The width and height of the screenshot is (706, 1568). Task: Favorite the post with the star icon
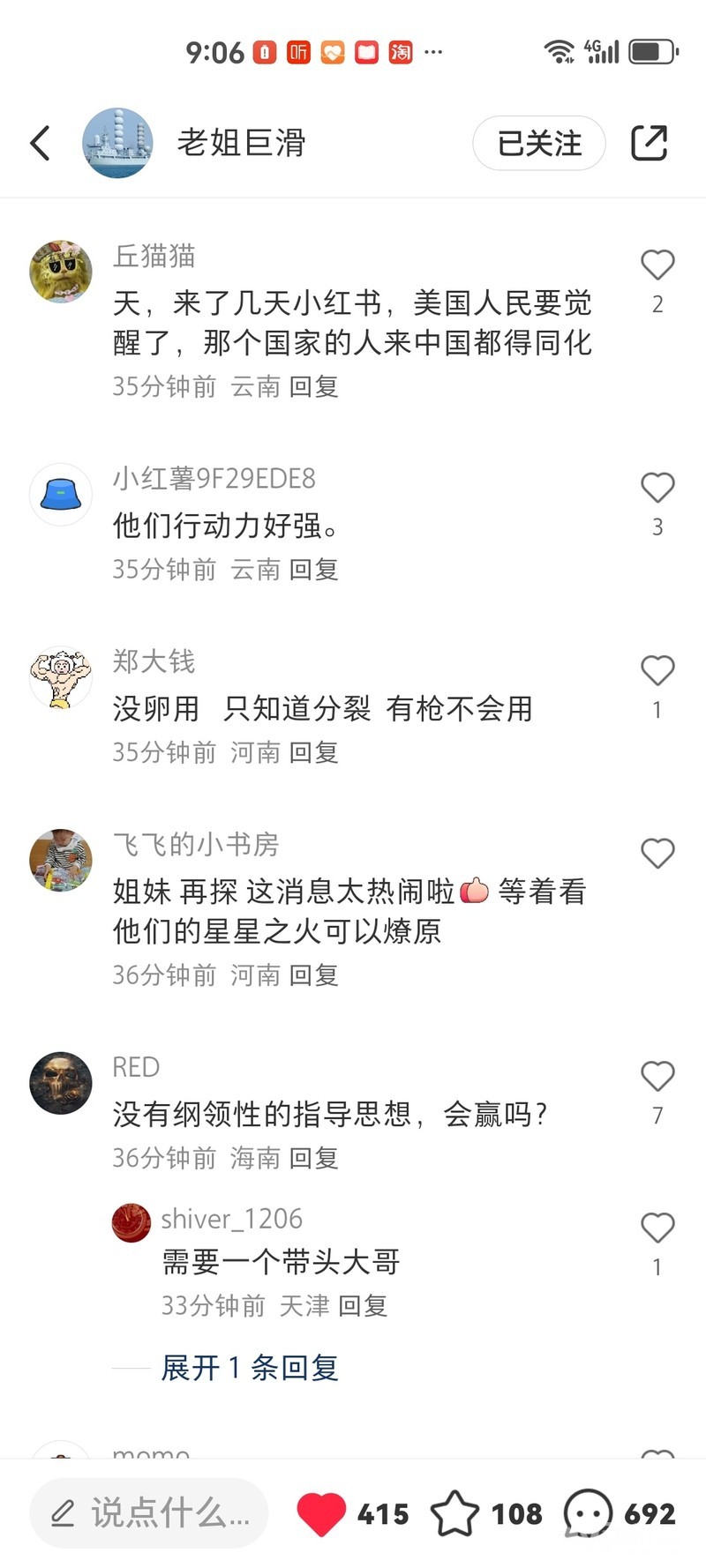click(454, 1513)
